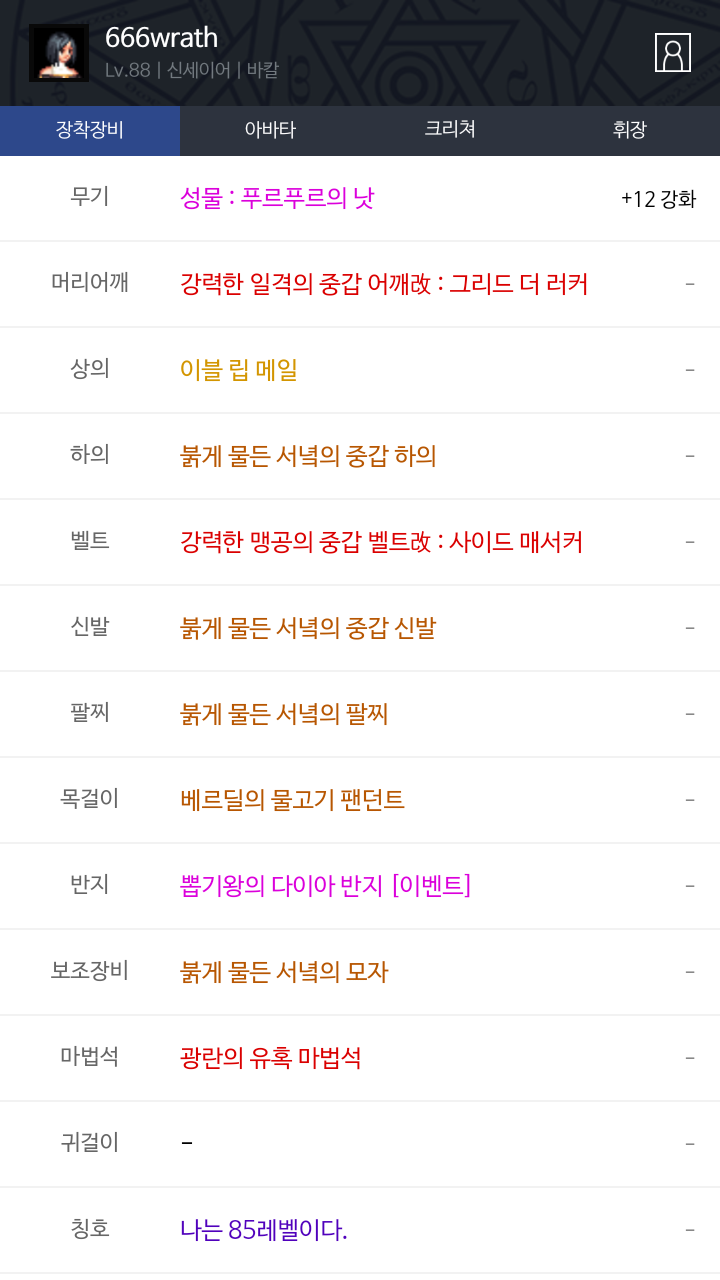Switch to the 크리쳐 tab

[450, 131]
